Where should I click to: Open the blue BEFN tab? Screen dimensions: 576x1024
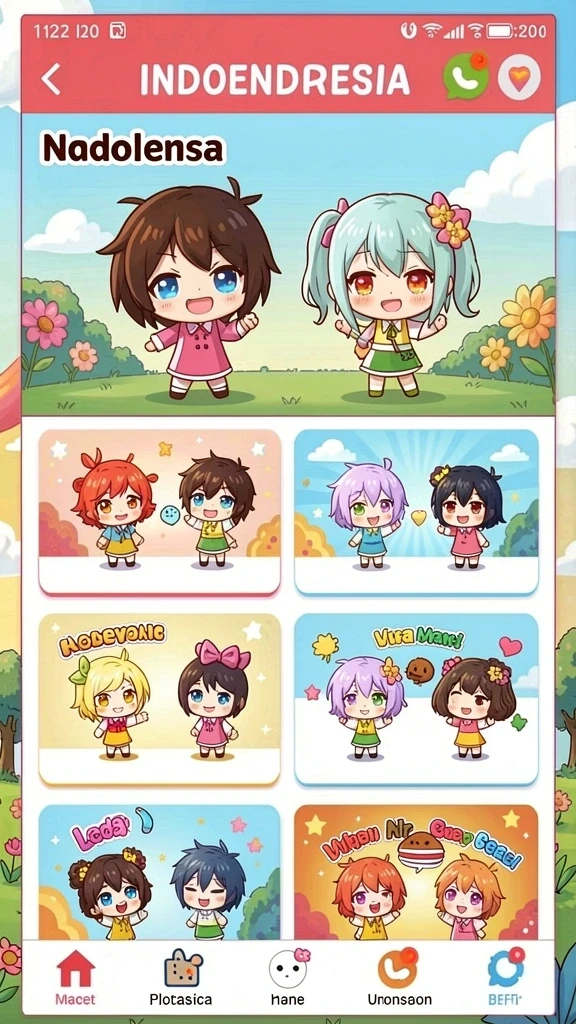coord(505,978)
